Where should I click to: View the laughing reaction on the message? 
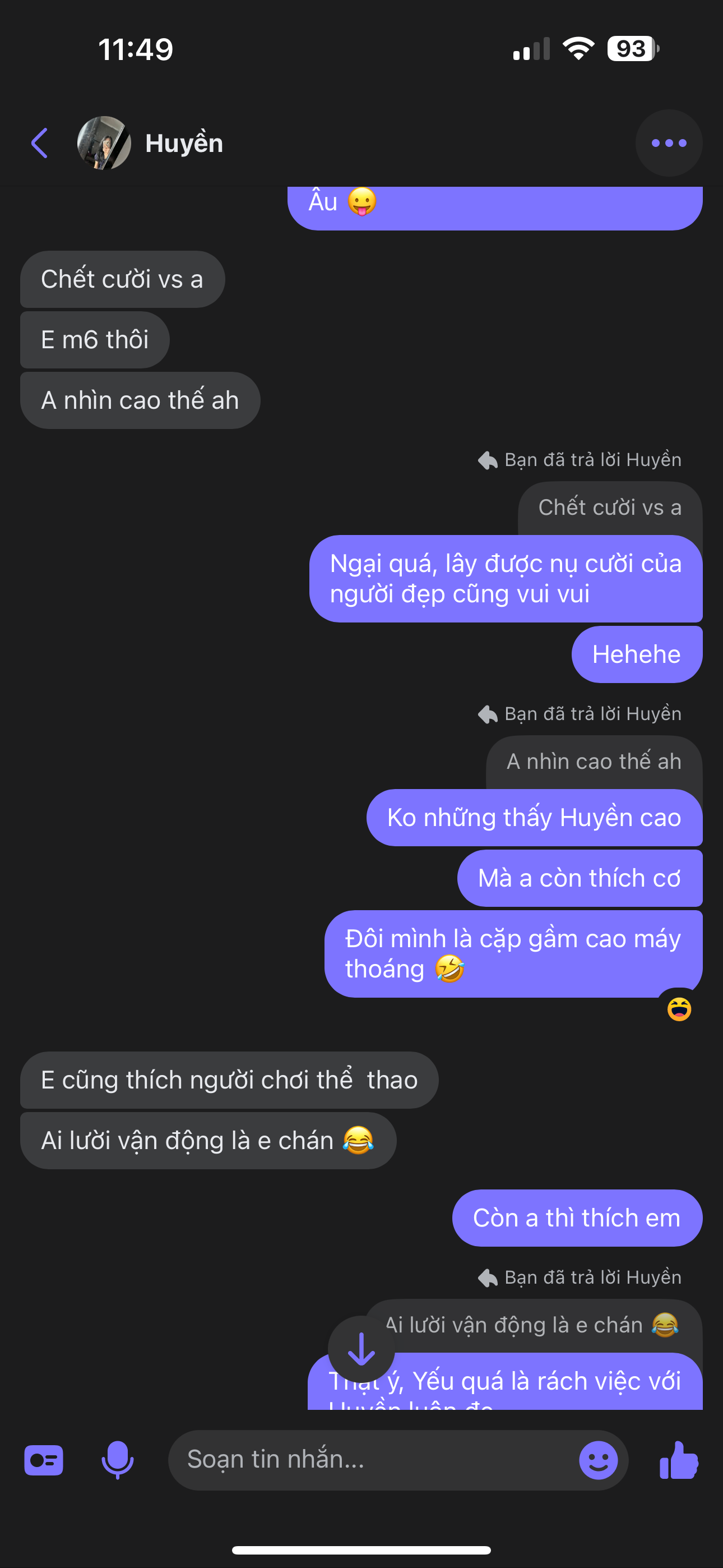[679, 1009]
